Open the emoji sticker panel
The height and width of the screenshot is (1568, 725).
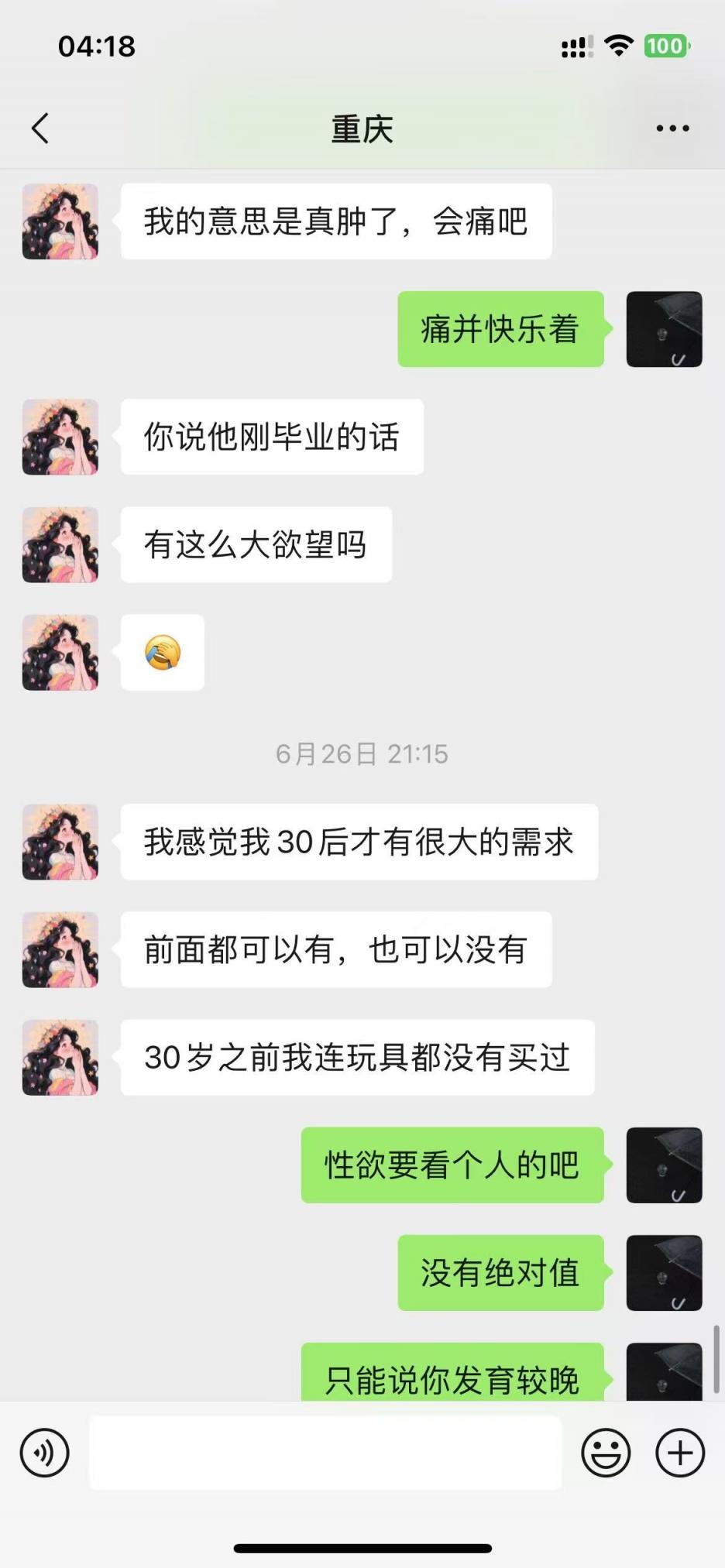coord(606,1453)
